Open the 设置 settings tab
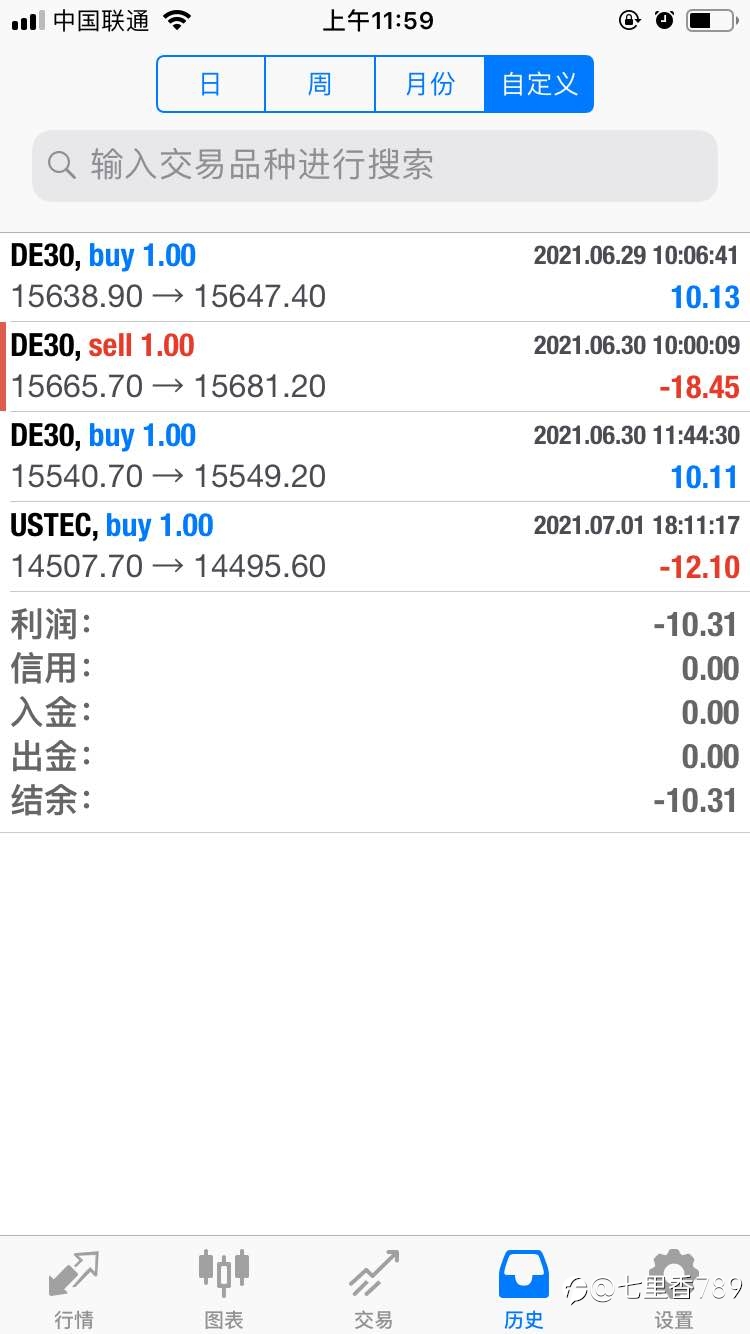Viewport: 750px width, 1334px height. (x=674, y=1288)
